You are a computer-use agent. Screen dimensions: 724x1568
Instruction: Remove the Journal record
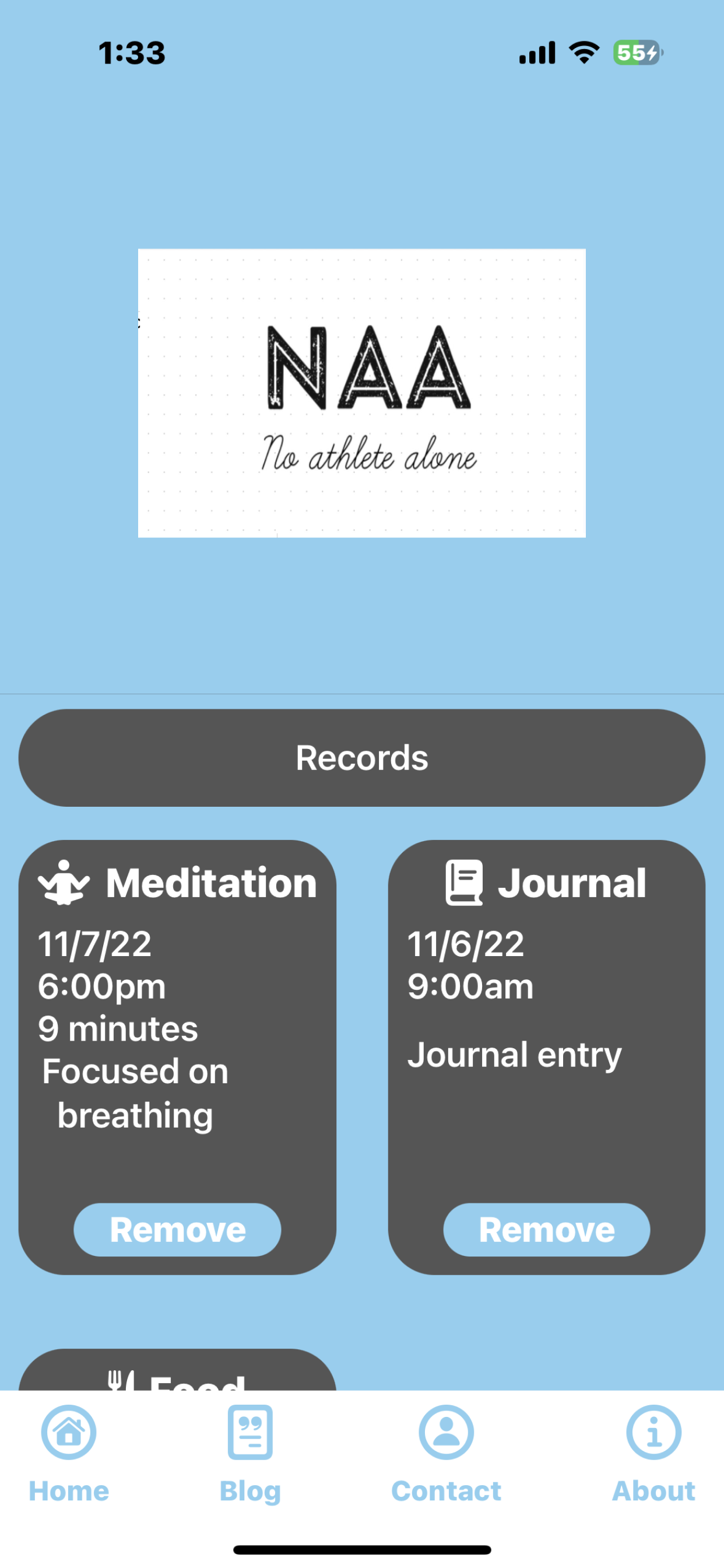pos(546,1229)
